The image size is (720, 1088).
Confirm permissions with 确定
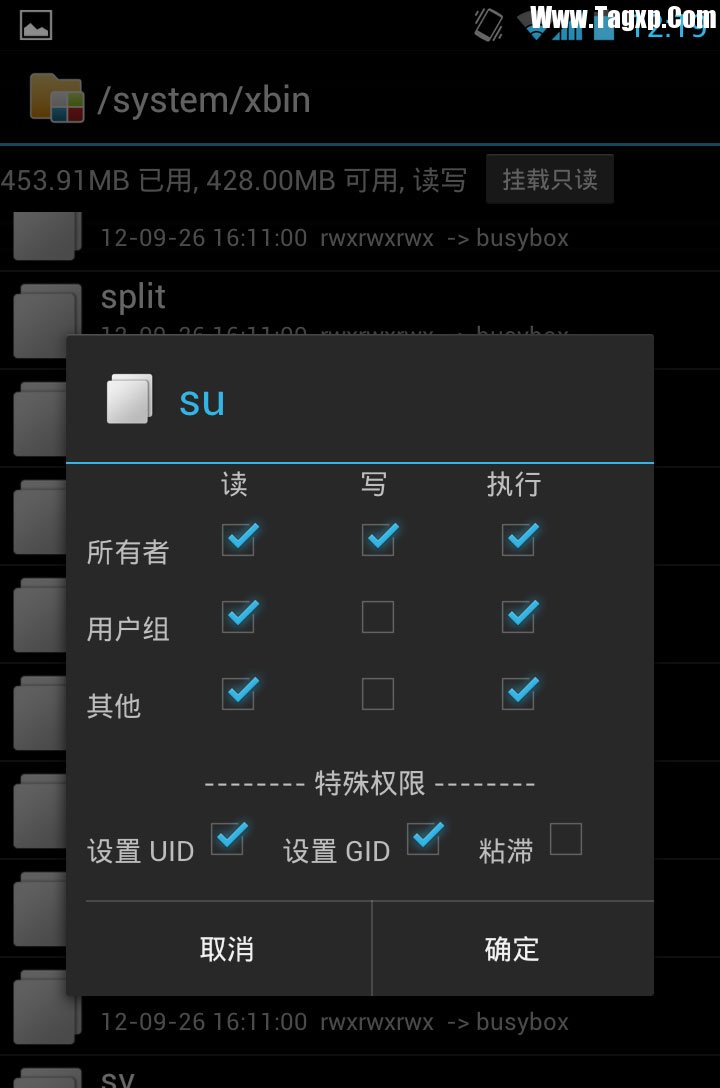pos(512,949)
